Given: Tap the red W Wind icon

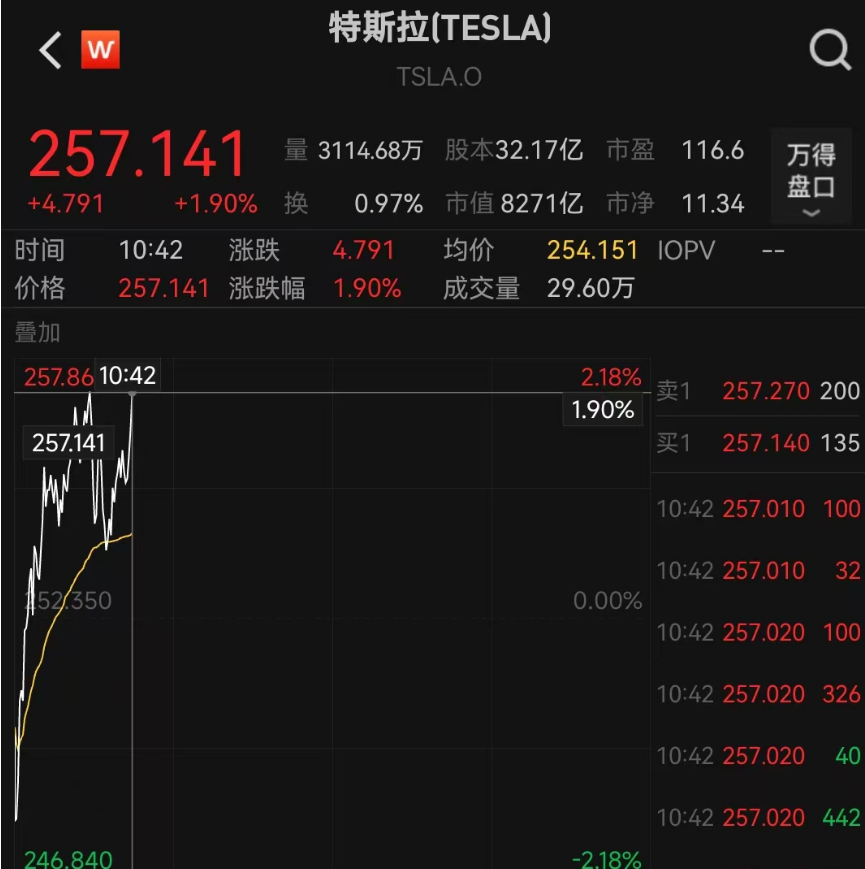Looking at the screenshot, I should click(x=100, y=50).
